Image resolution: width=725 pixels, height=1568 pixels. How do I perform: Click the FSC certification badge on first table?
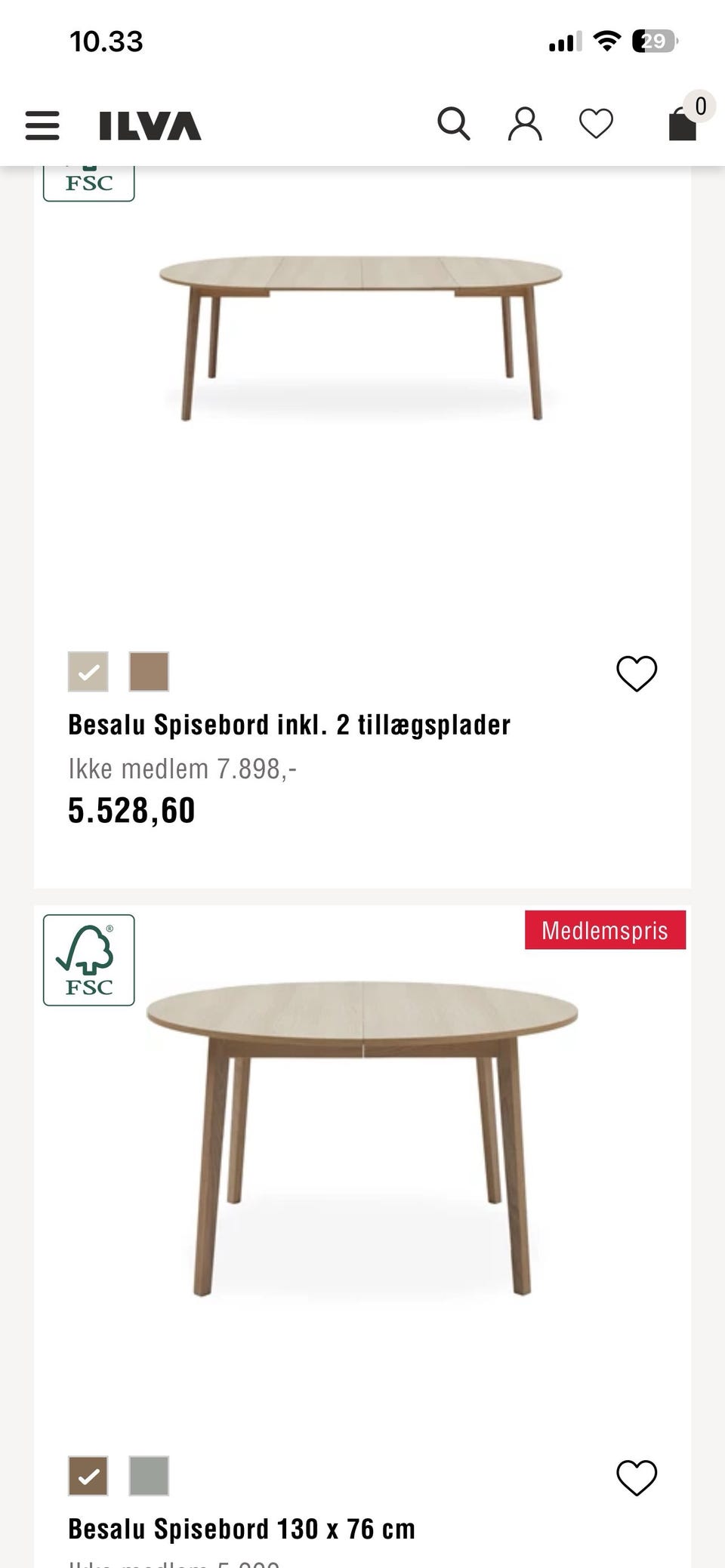[88, 179]
